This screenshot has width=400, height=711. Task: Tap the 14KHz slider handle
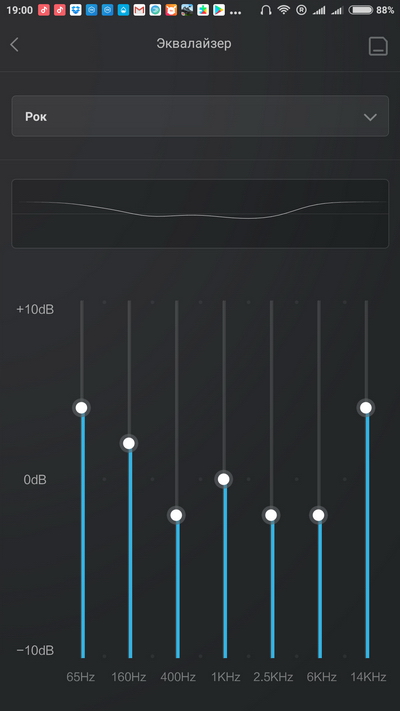tap(366, 408)
